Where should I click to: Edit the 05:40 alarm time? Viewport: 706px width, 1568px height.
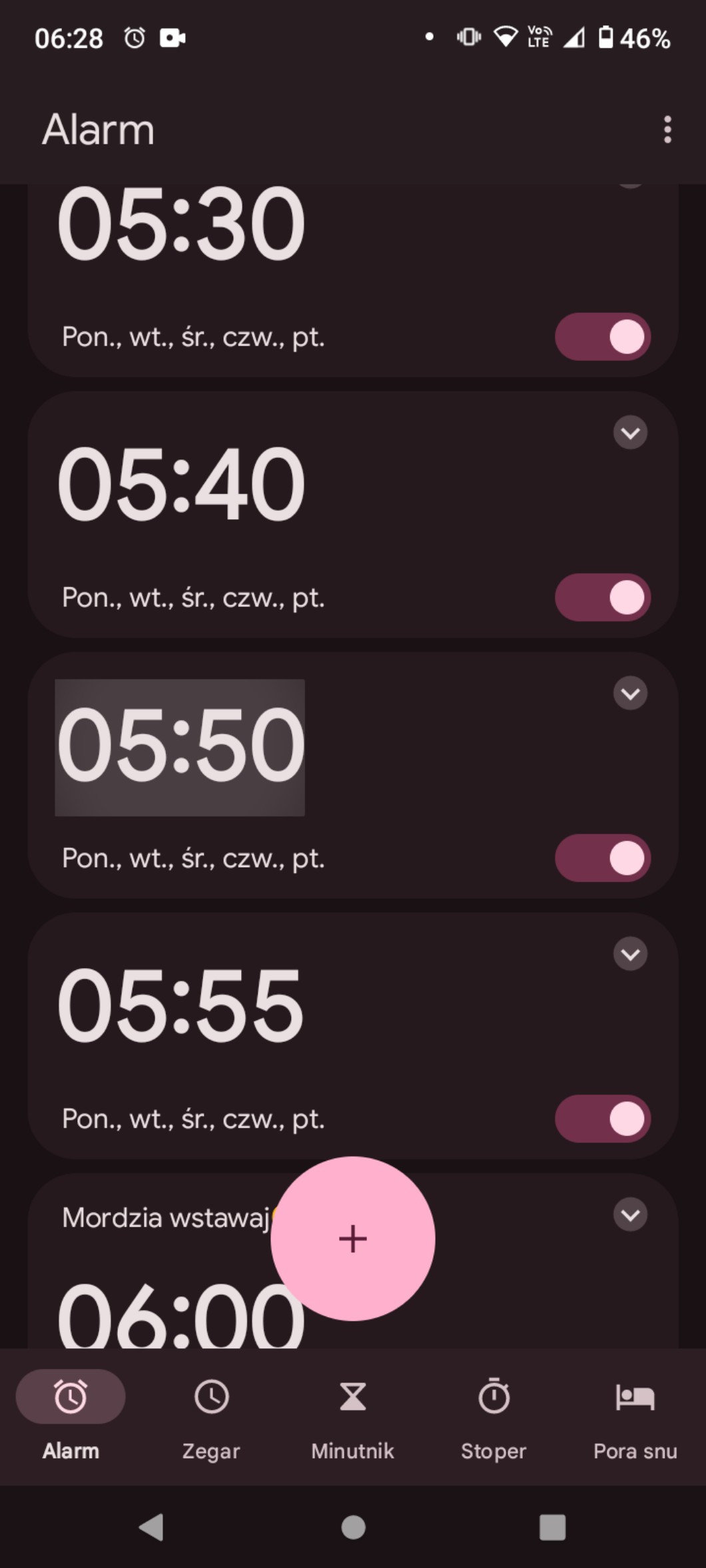180,484
